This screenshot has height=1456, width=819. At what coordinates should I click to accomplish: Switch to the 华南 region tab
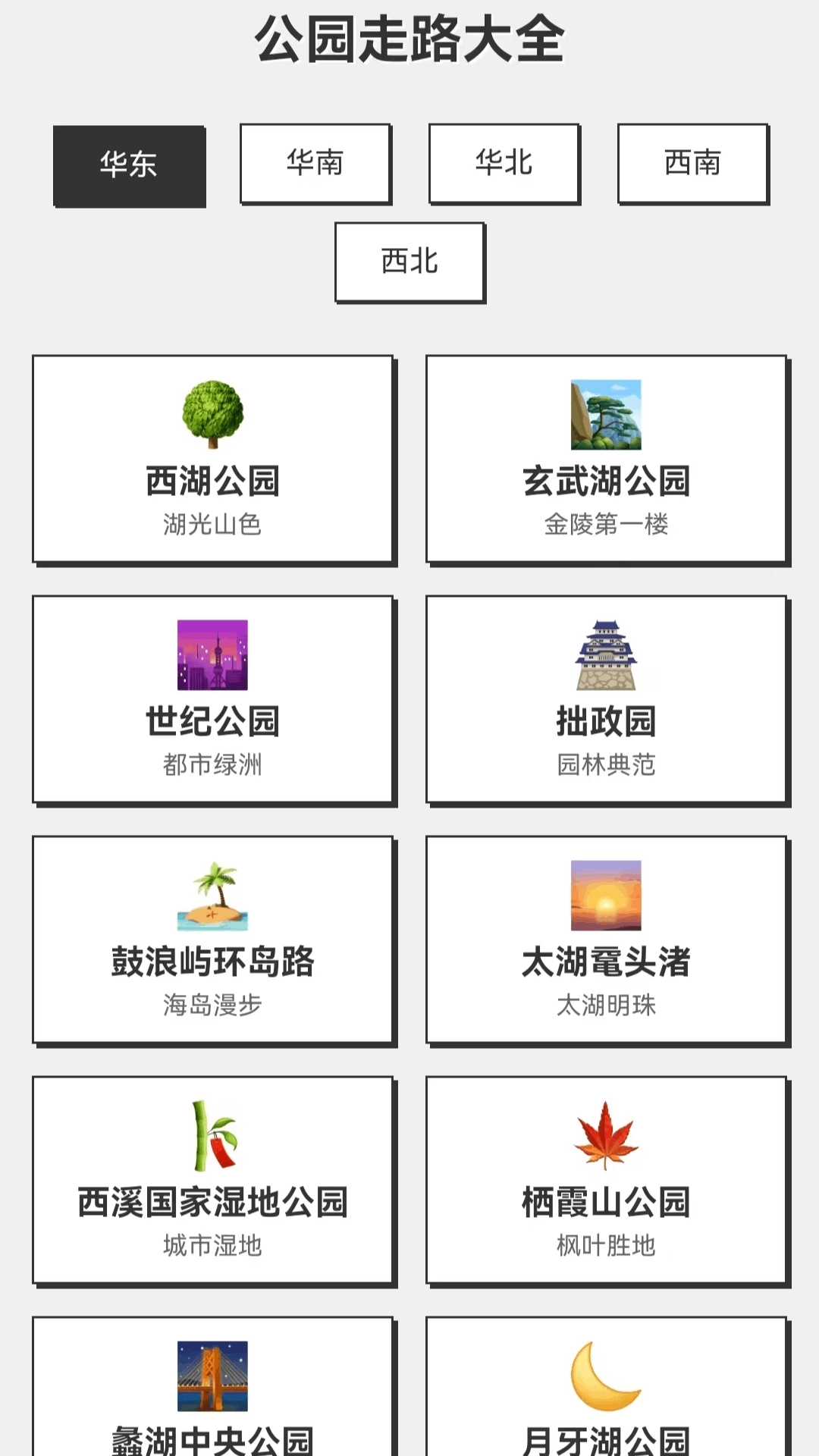(x=315, y=164)
